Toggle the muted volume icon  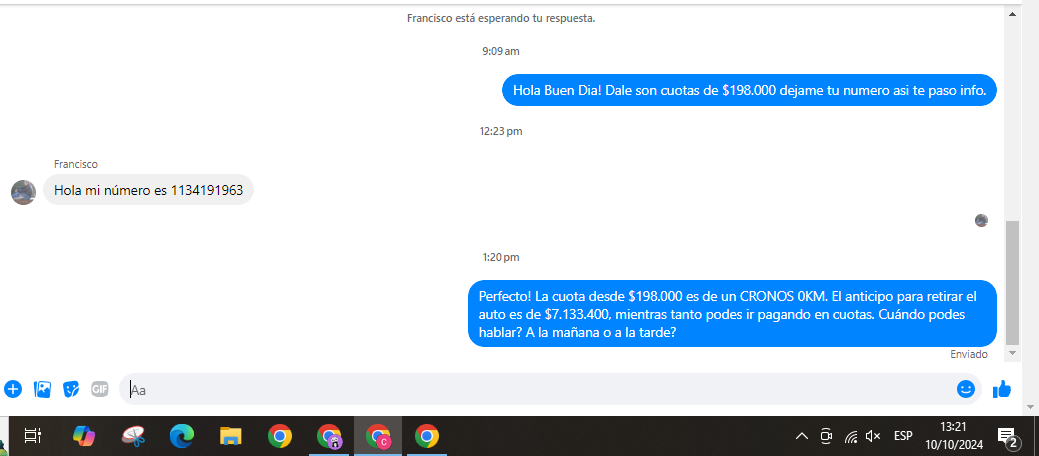coord(873,436)
